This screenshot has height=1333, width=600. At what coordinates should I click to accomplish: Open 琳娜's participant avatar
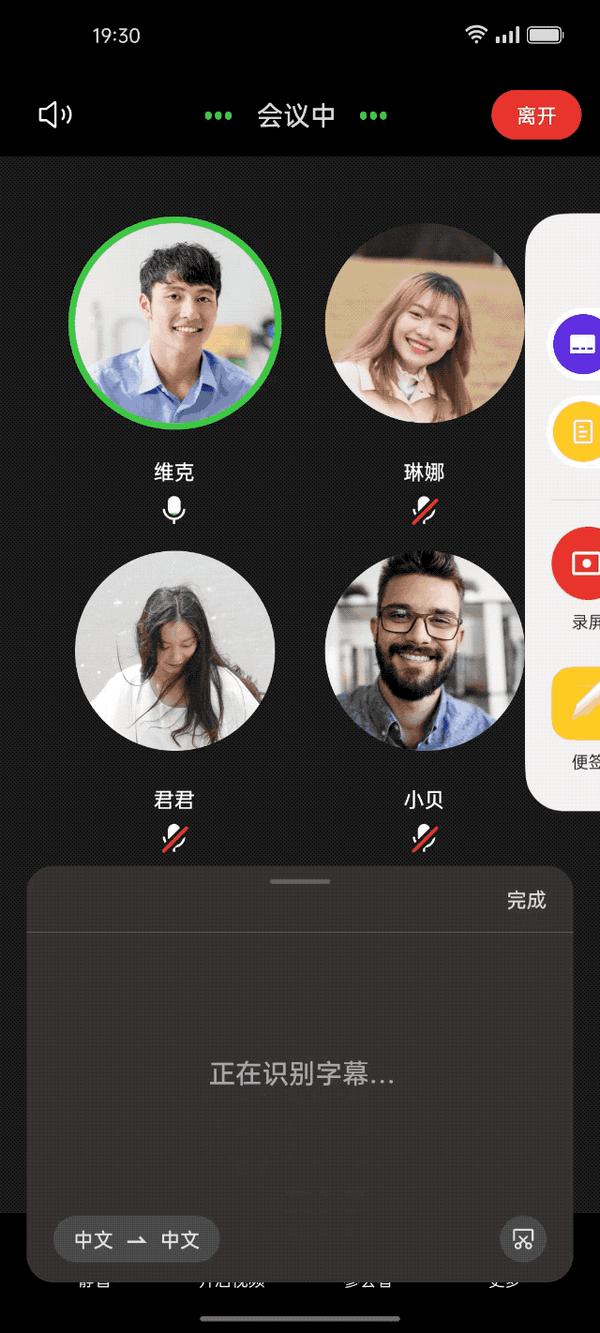point(424,323)
